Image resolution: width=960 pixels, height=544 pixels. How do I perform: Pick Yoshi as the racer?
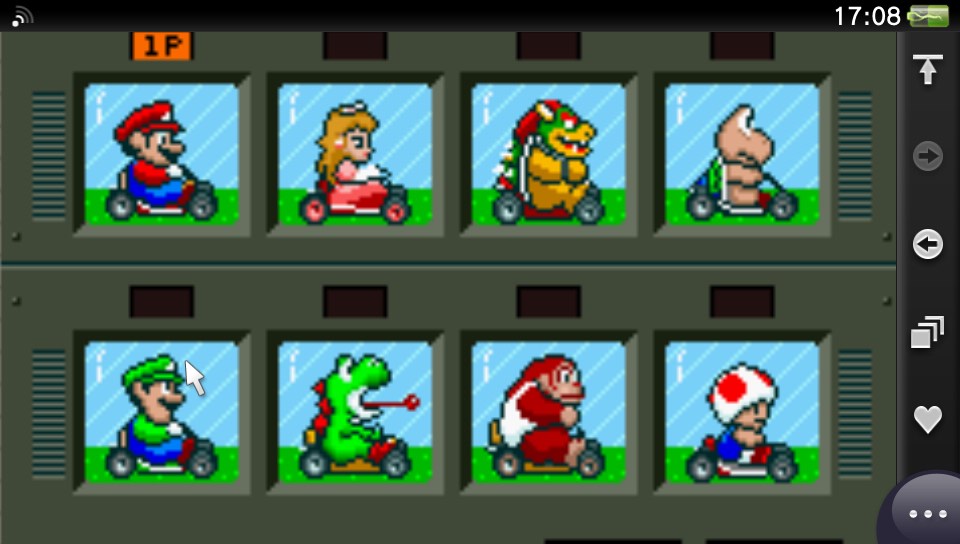tap(355, 412)
